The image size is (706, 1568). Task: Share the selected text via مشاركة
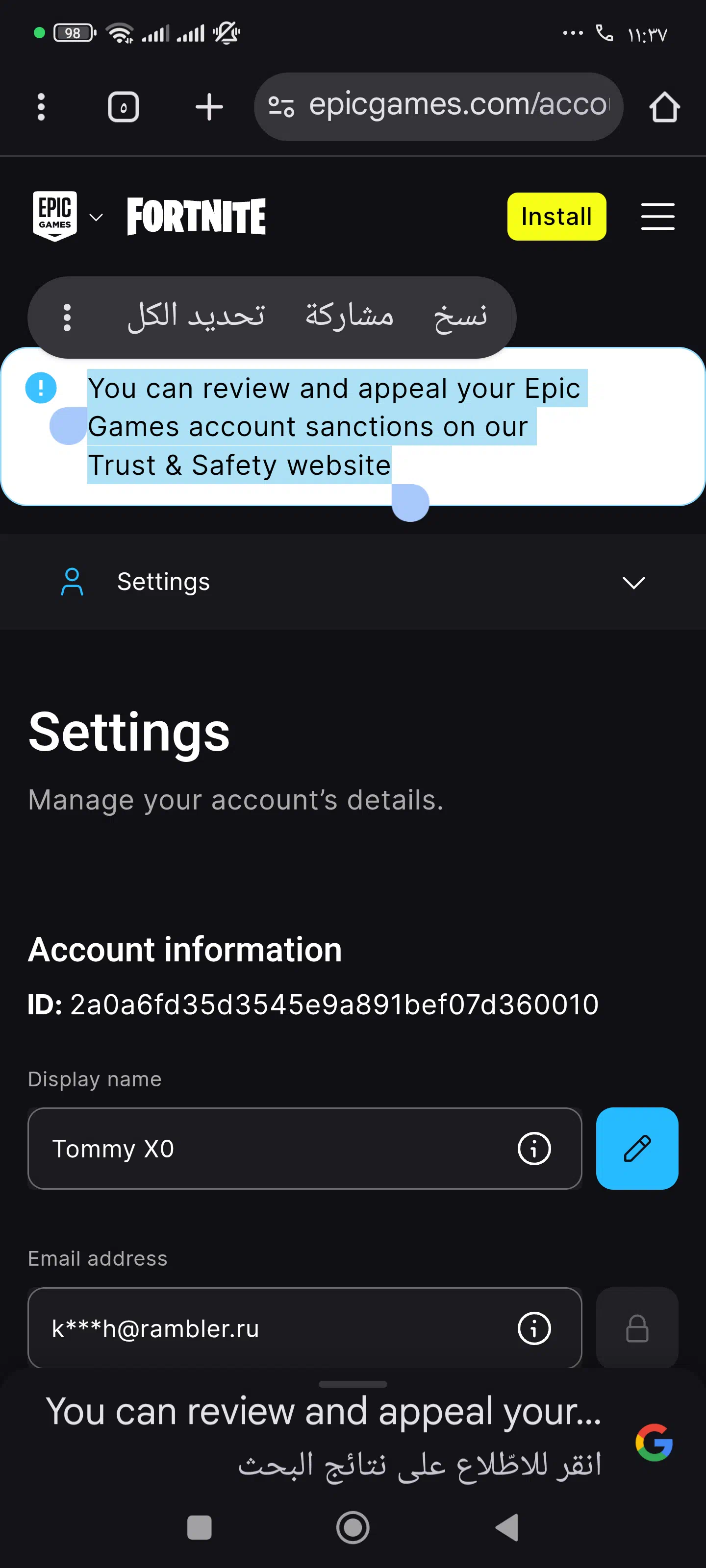[349, 316]
